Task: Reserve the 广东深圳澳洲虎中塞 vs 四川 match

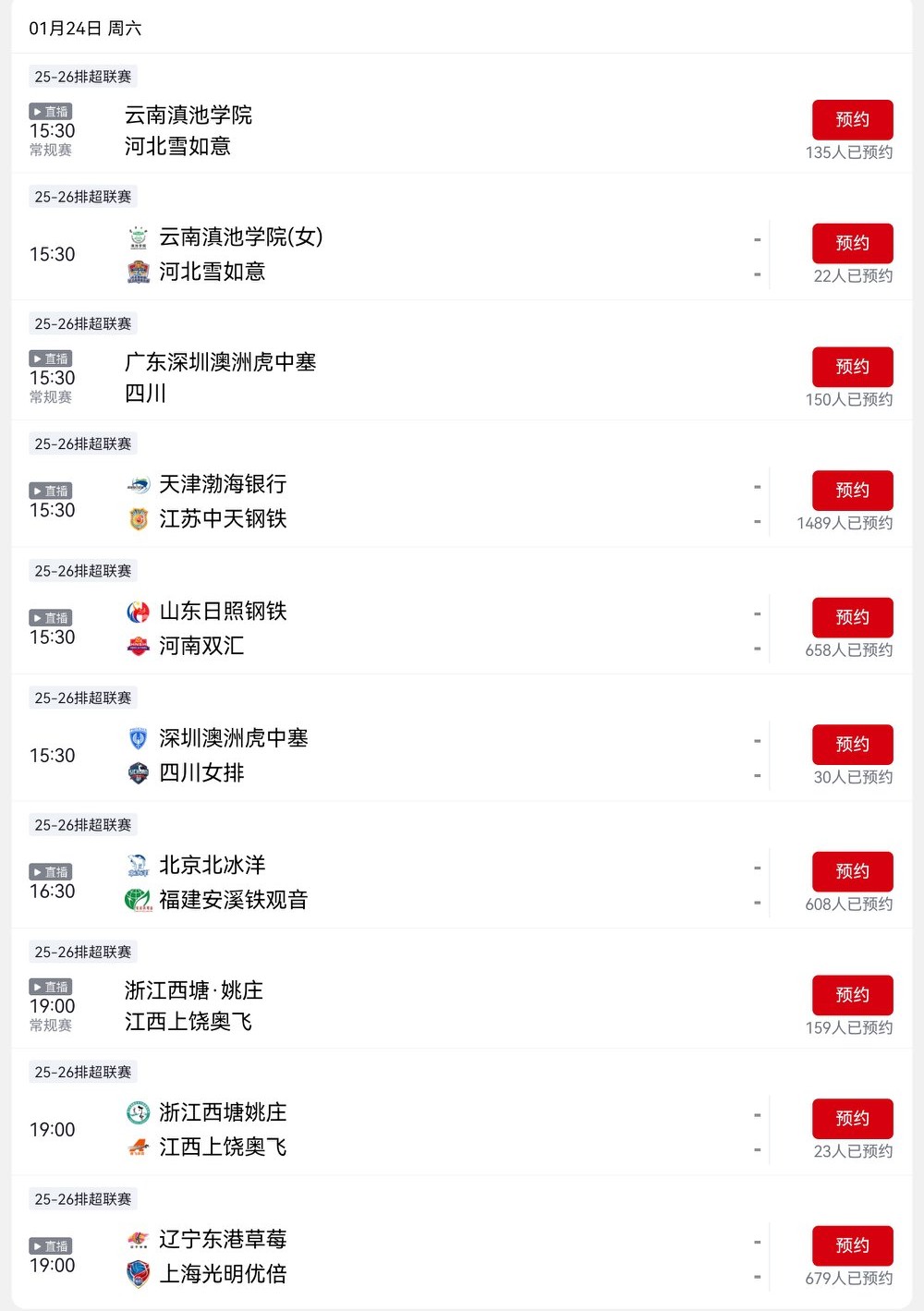Action: pyautogui.click(x=852, y=367)
